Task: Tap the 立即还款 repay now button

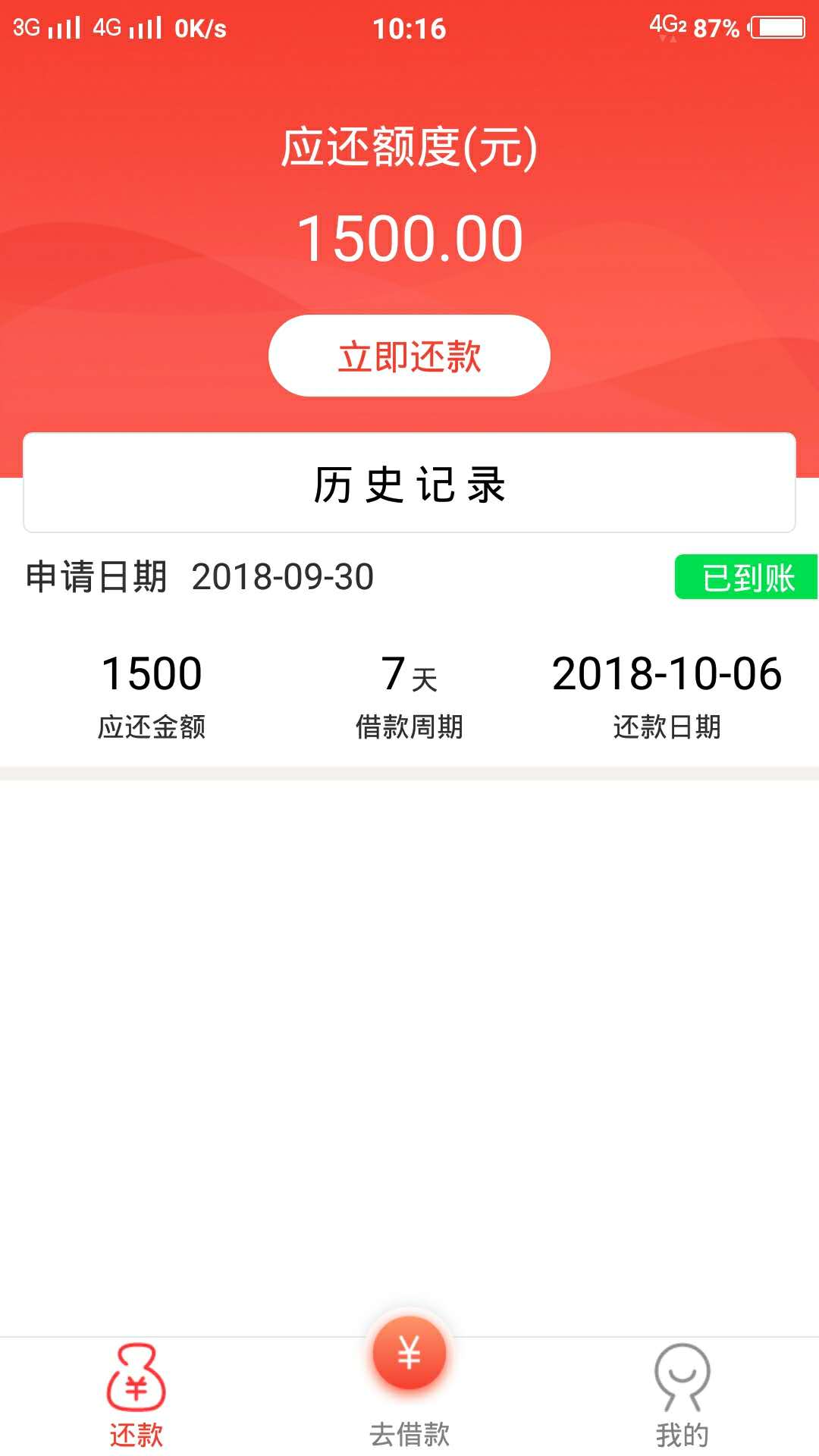Action: pyautogui.click(x=409, y=356)
